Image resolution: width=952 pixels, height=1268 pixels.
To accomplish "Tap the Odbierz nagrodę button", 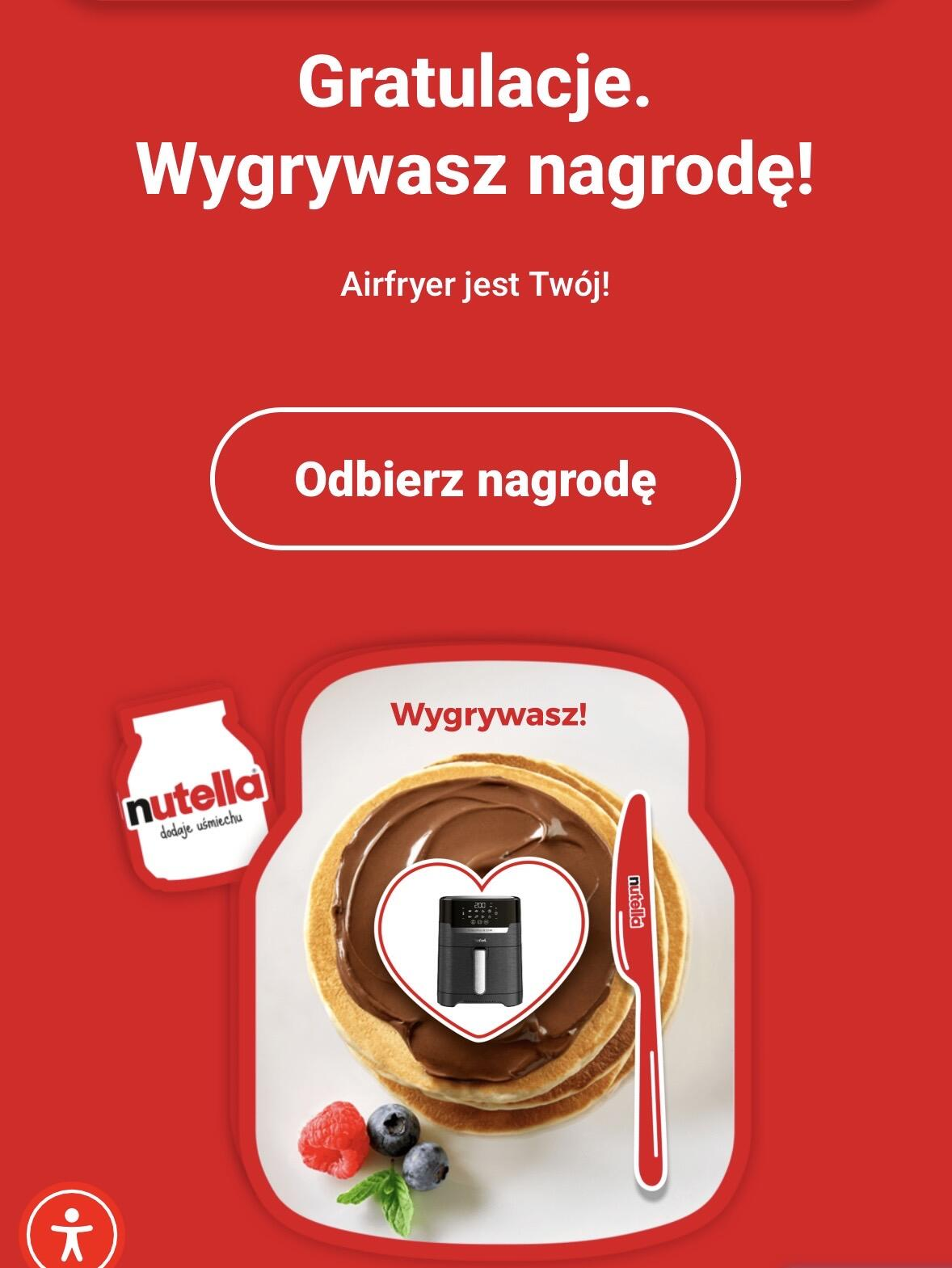I will pyautogui.click(x=475, y=479).
